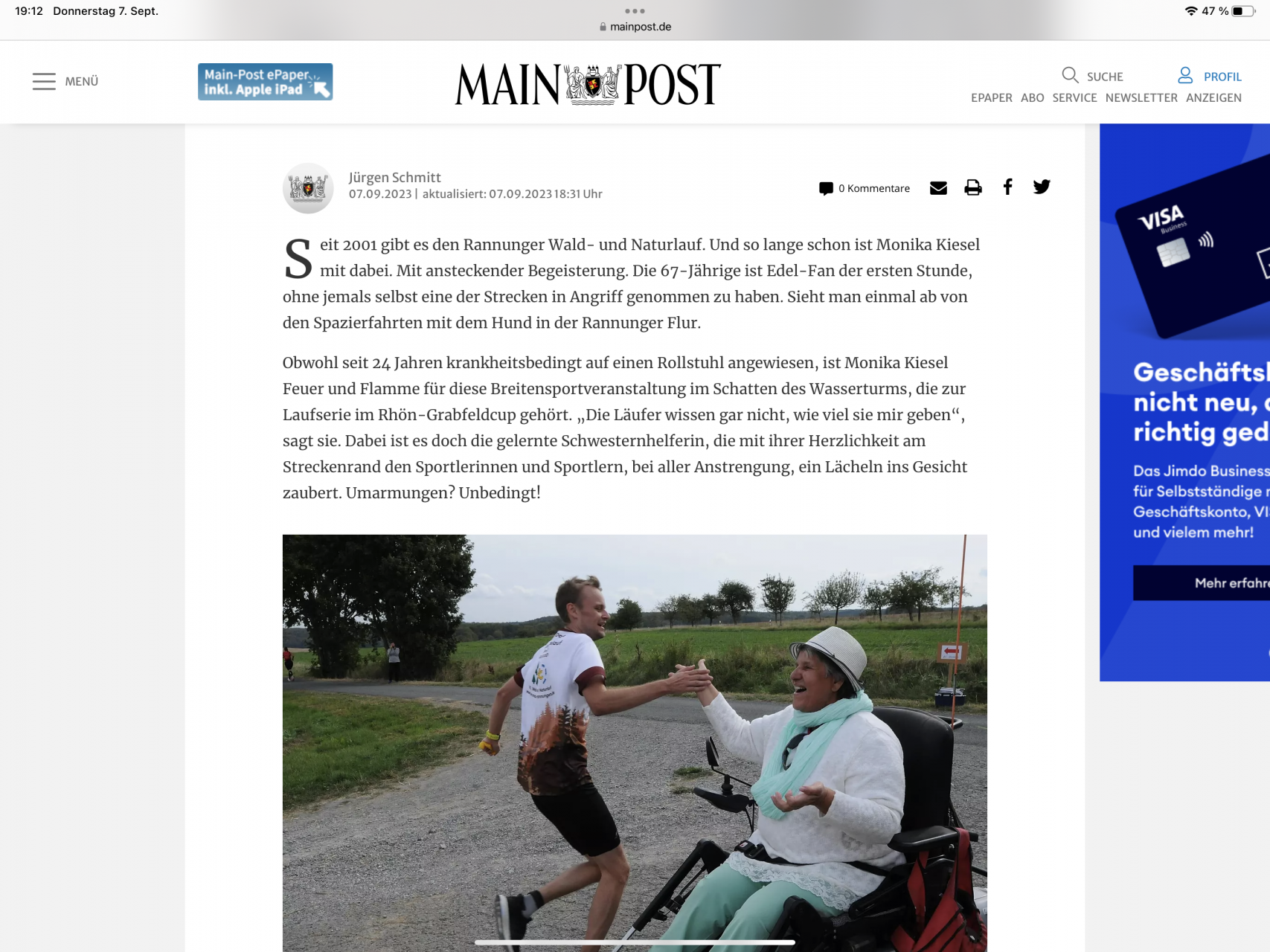This screenshot has width=1270, height=952.
Task: Open author Jürgen Schmitt's profile
Action: pyautogui.click(x=394, y=177)
